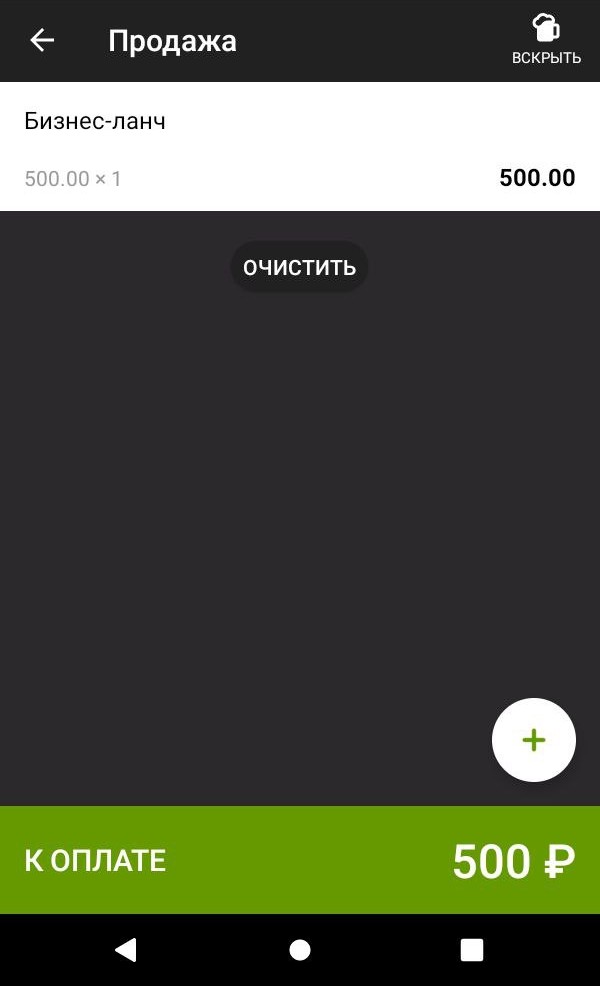The image size is (600, 986).
Task: Open recent apps from navigation bar
Action: point(472,950)
